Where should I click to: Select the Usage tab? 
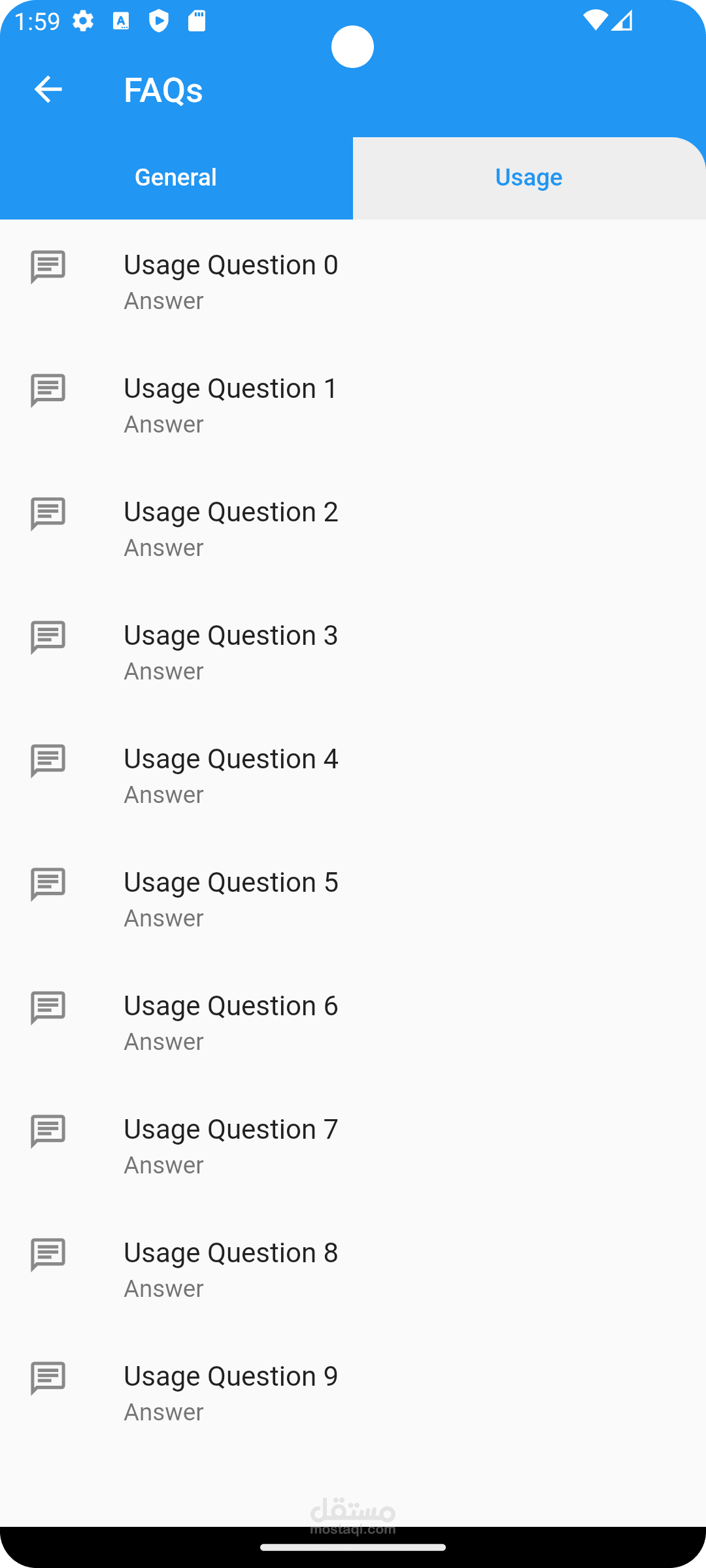(x=529, y=178)
